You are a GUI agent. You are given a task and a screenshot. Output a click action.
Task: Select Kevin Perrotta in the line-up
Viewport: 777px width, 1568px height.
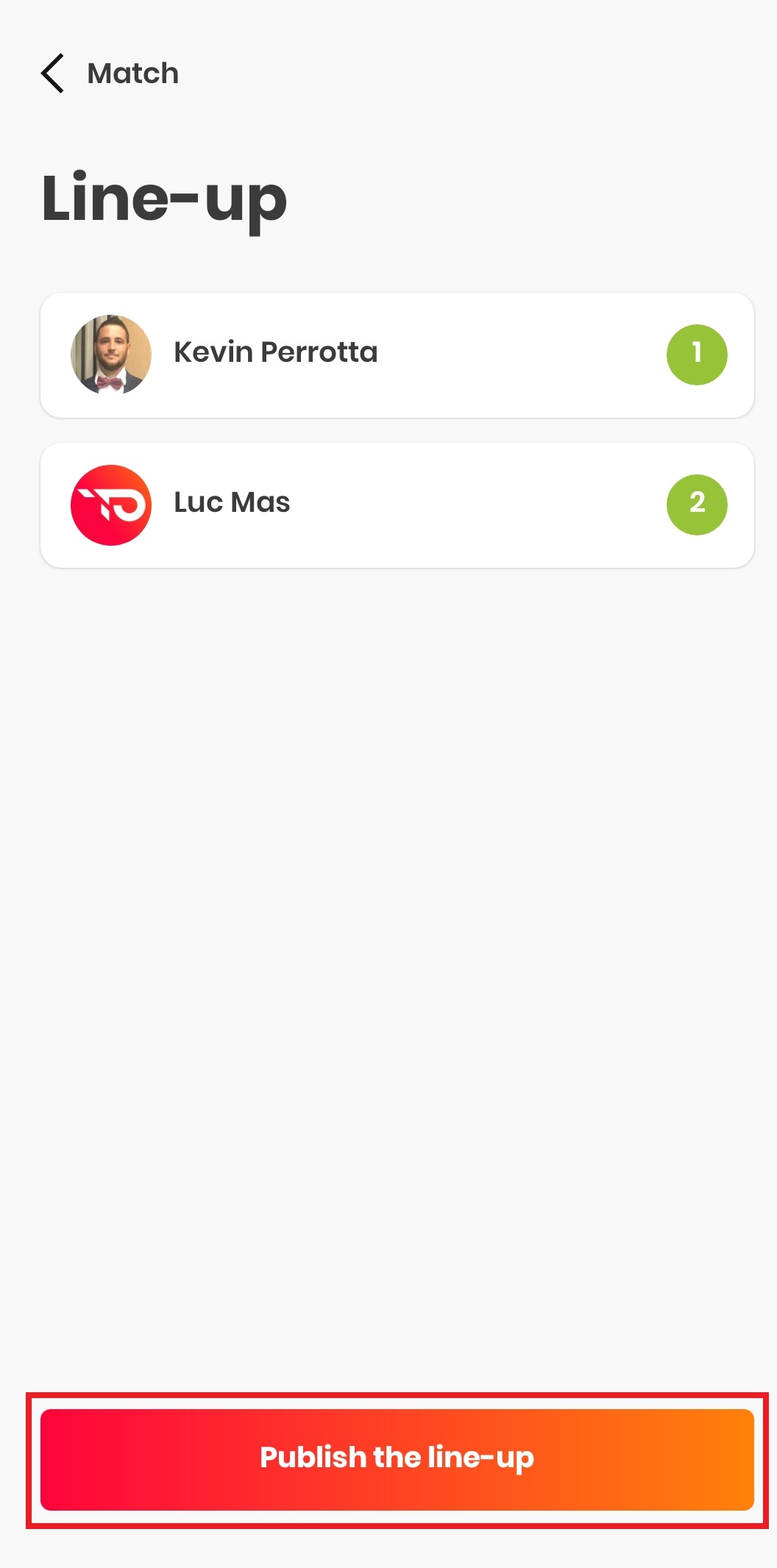point(397,355)
